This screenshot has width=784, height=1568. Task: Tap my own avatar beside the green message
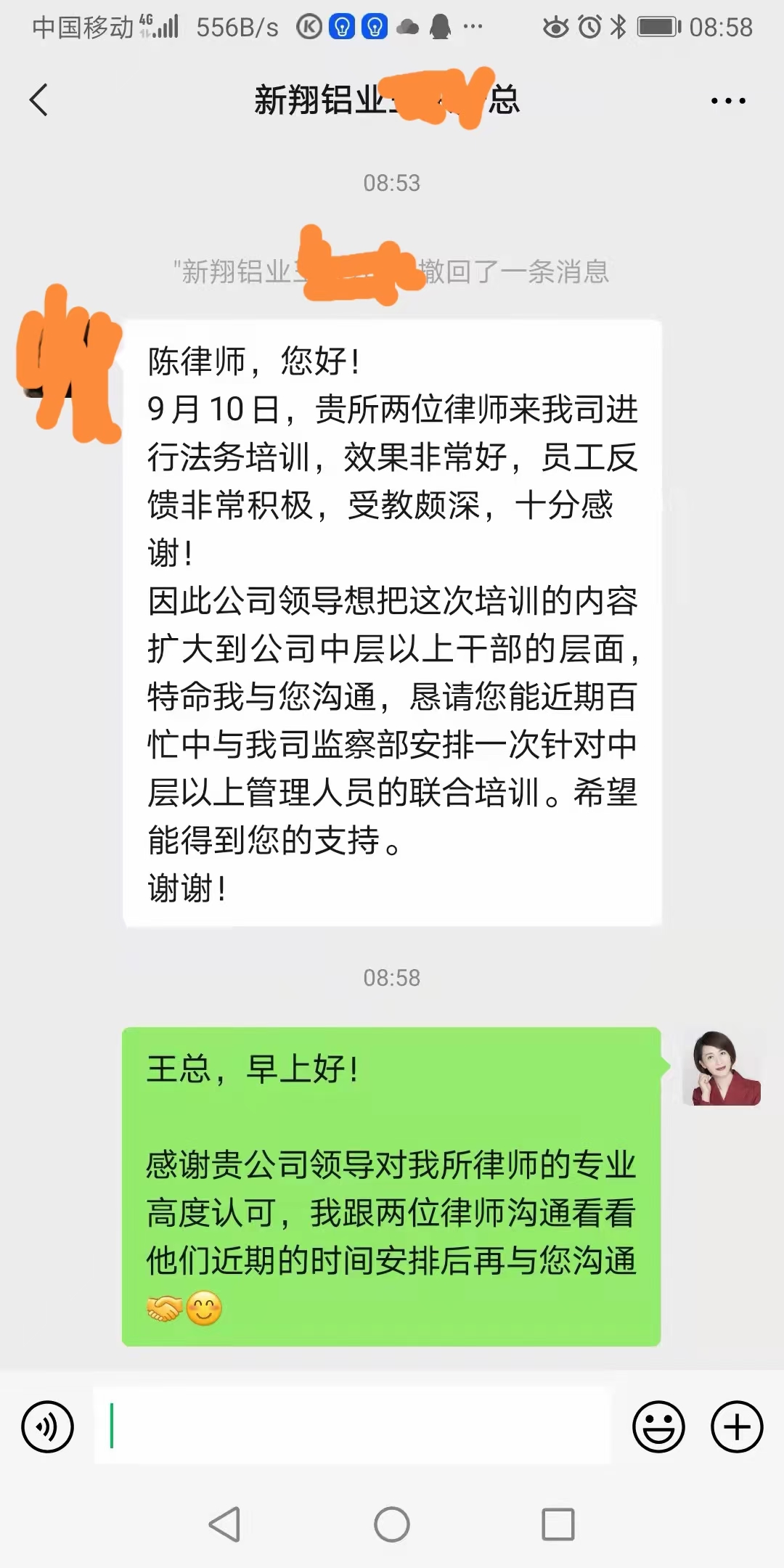(722, 1068)
